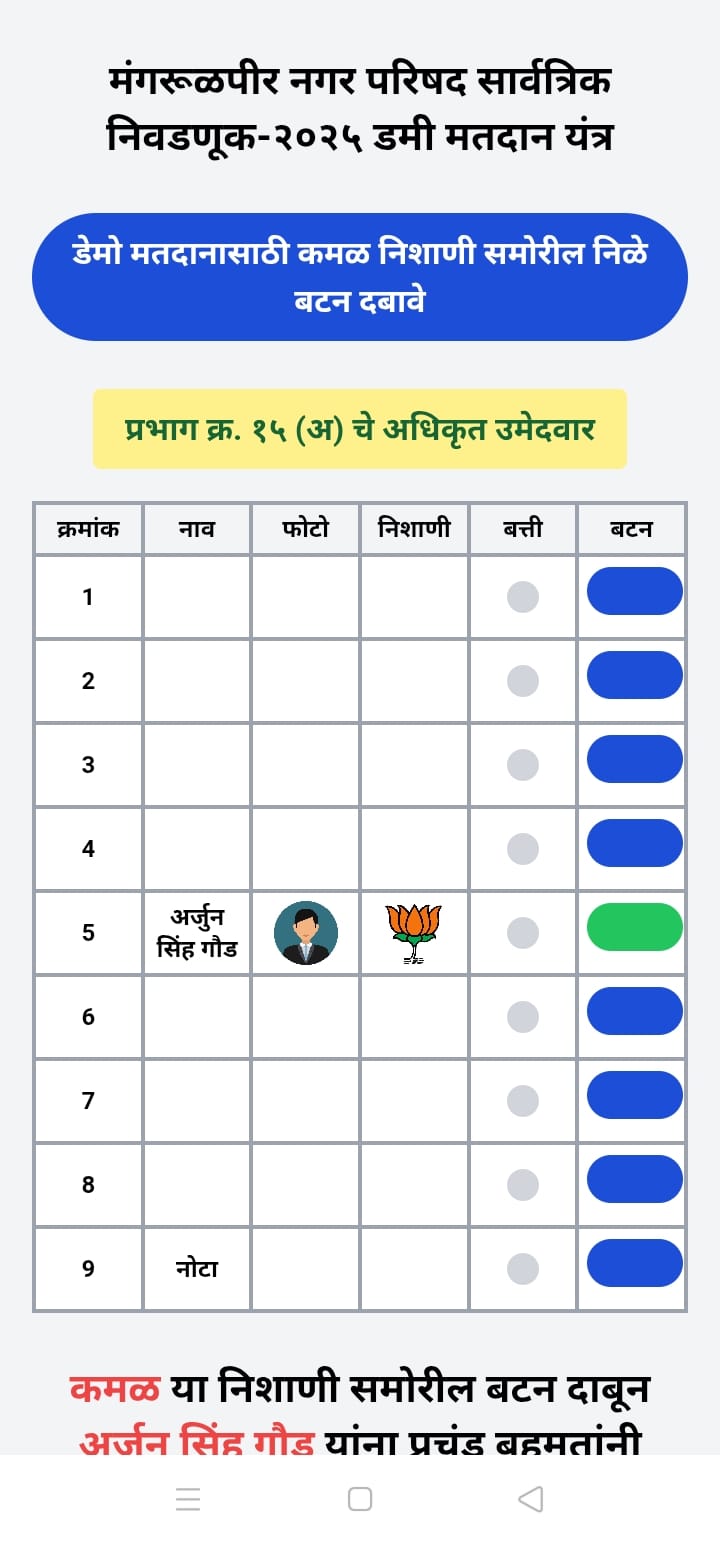Tap the green vote button for अर्जुन सिंह गौड
The image size is (720, 1543).
(634, 927)
